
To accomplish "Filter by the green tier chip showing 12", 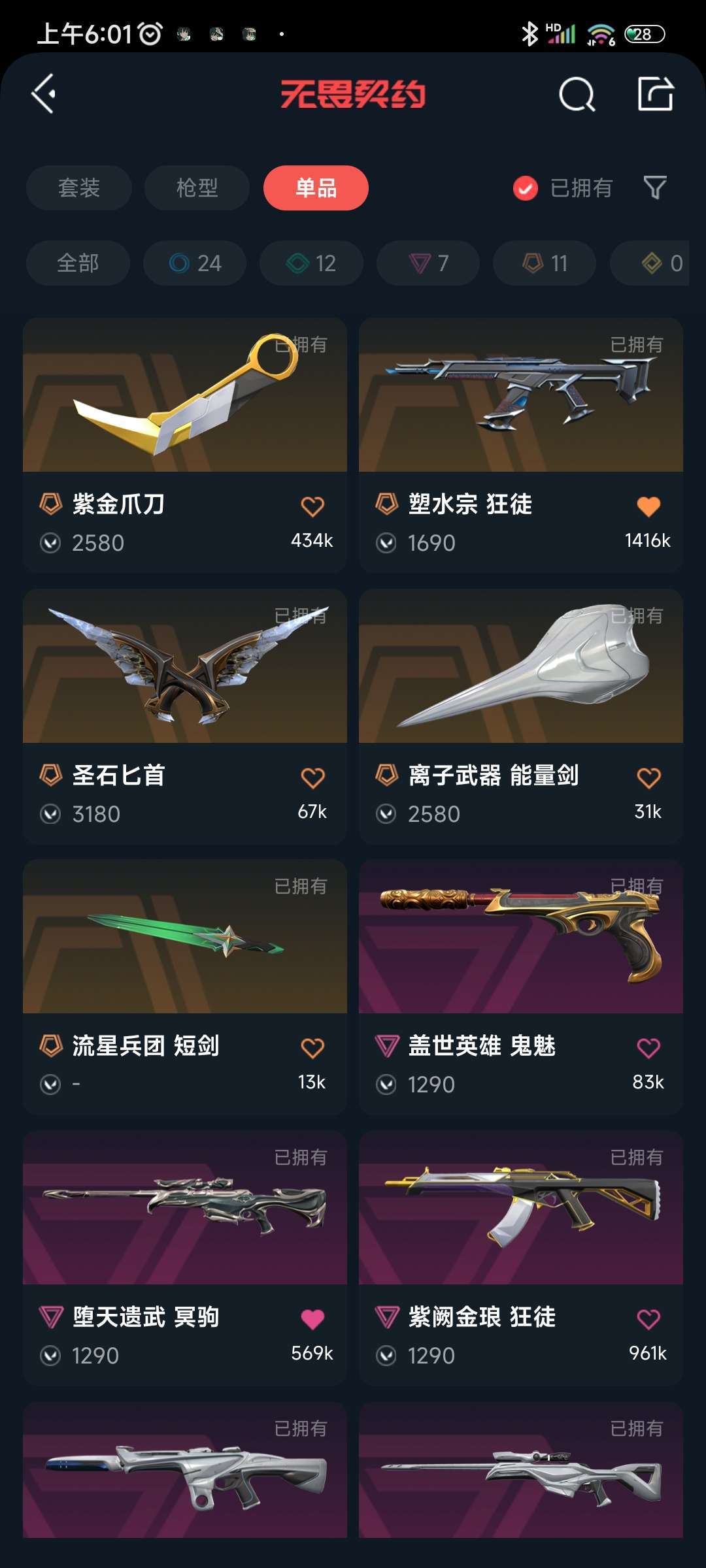I will click(311, 263).
